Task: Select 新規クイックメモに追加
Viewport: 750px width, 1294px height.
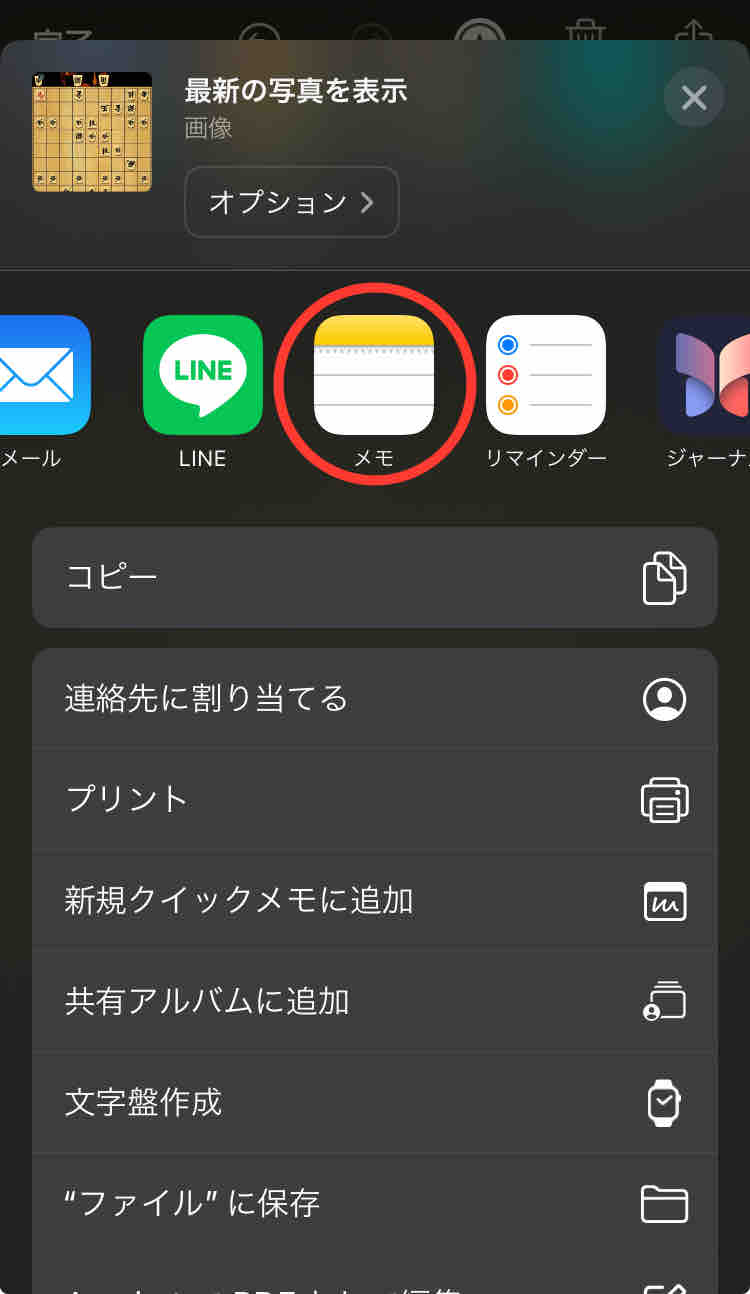Action: tap(374, 900)
